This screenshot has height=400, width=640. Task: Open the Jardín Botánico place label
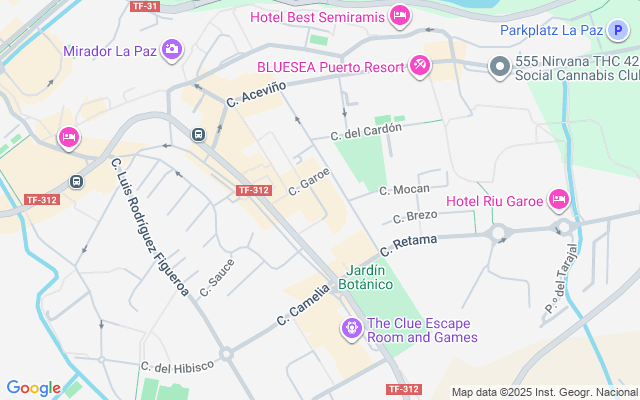[x=366, y=277]
